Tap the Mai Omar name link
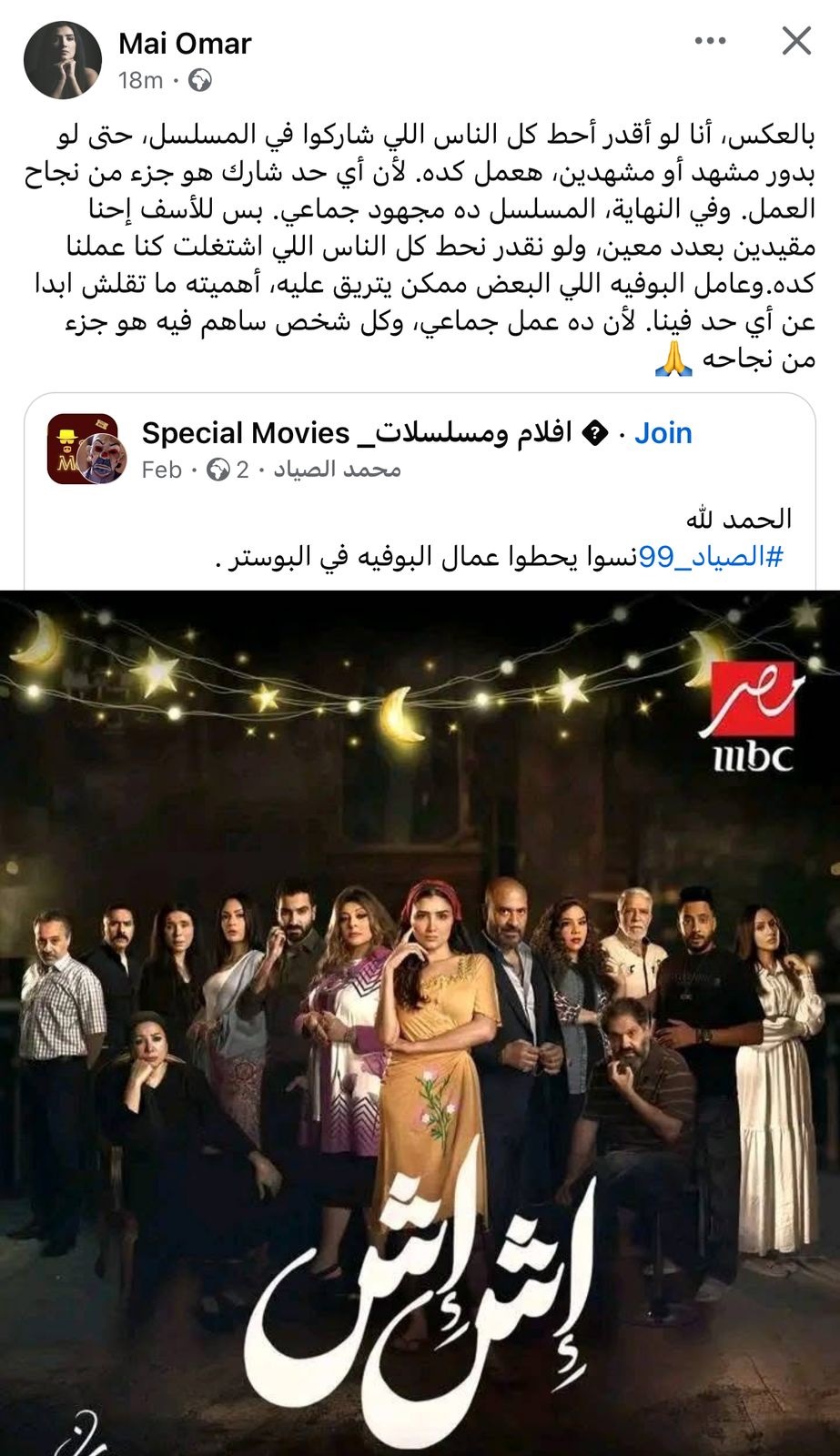This screenshot has height=1456, width=840. point(185,44)
